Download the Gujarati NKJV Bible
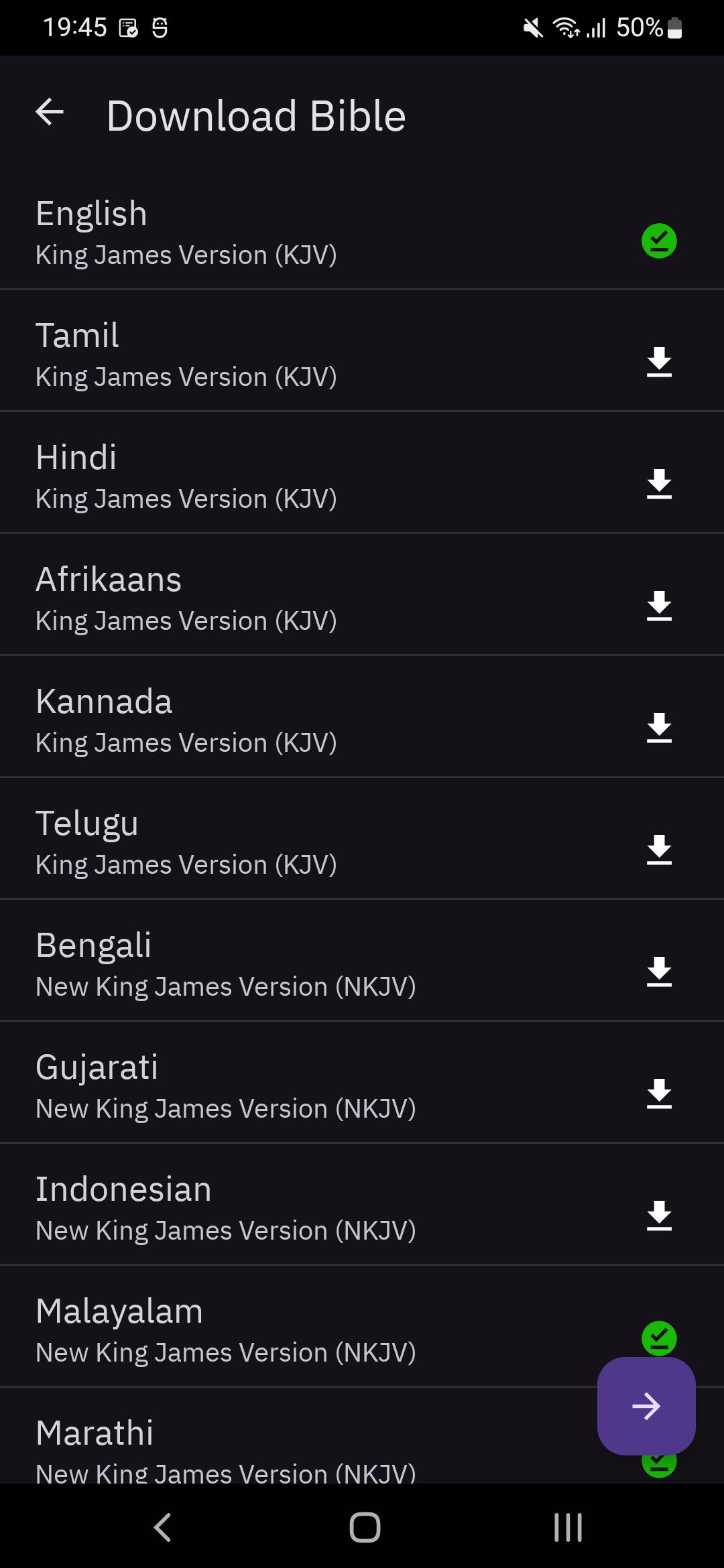Viewport: 724px width, 1568px height. click(659, 1094)
